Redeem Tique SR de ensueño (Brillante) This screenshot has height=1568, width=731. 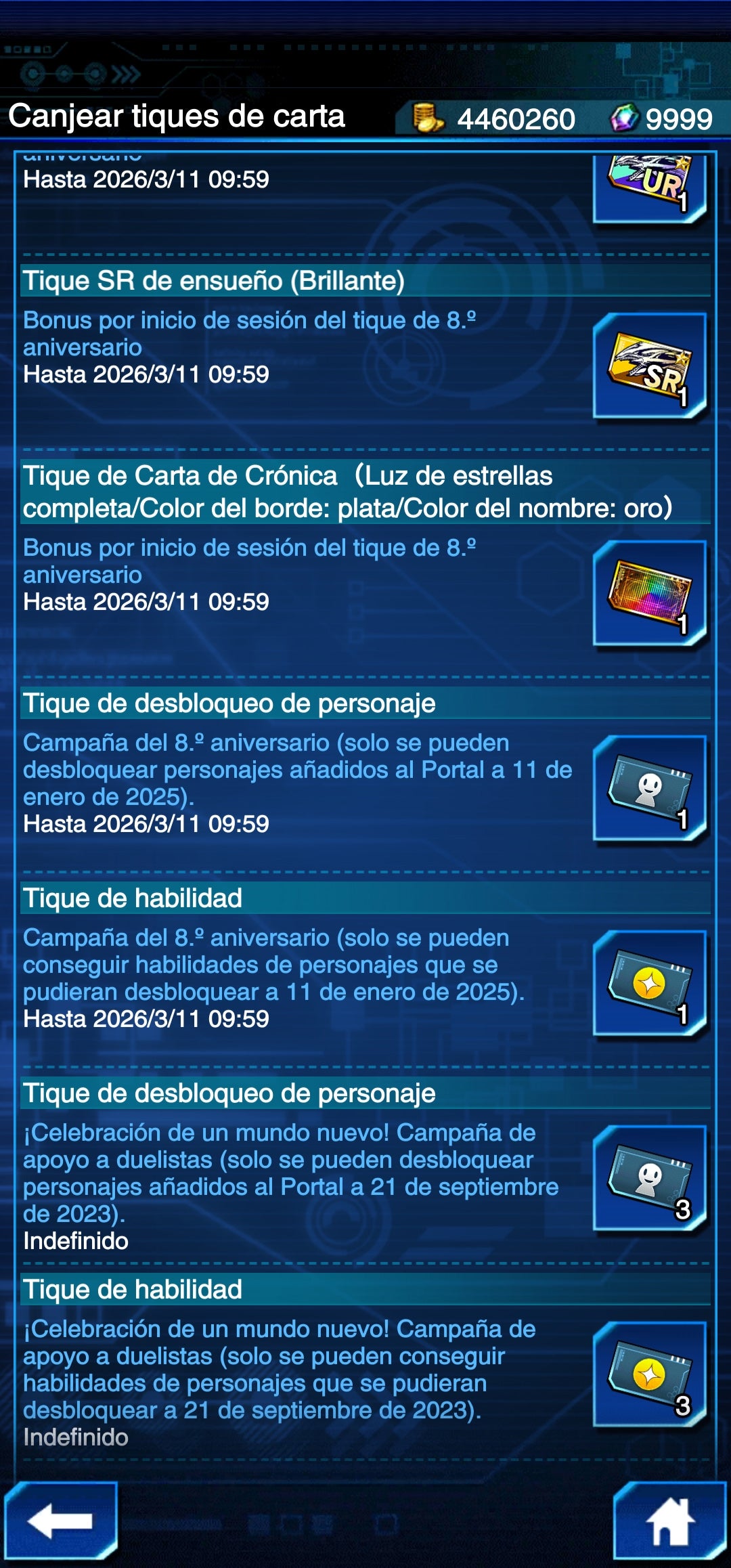tap(650, 367)
